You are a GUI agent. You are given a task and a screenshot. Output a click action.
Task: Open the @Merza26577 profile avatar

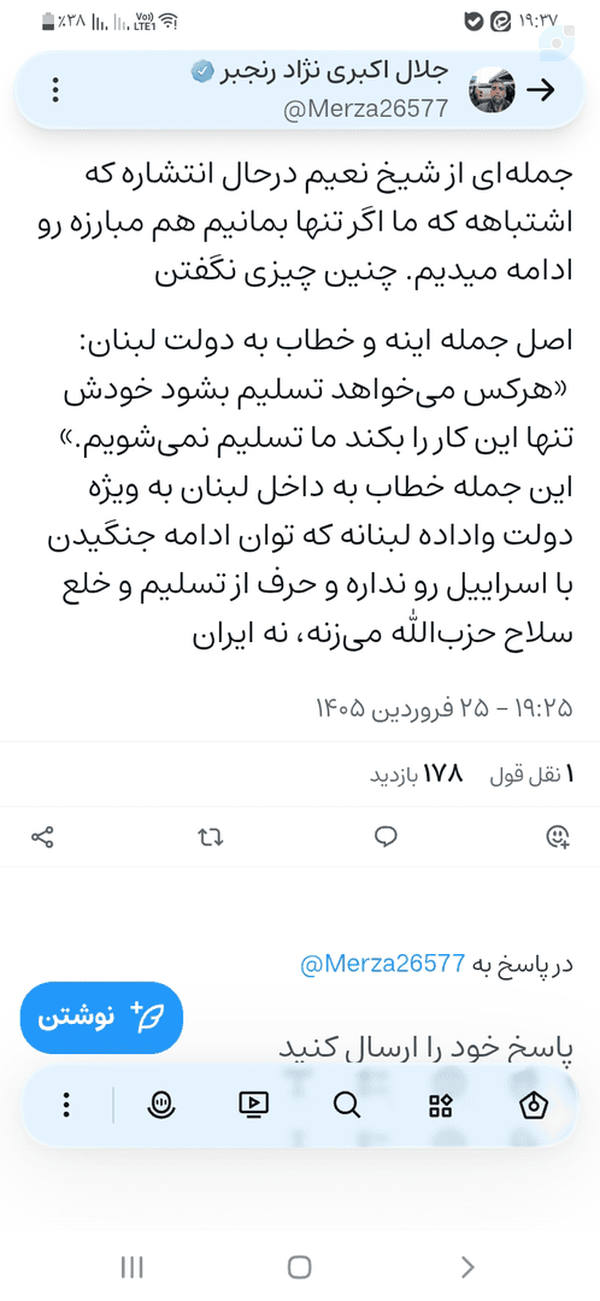[x=492, y=90]
